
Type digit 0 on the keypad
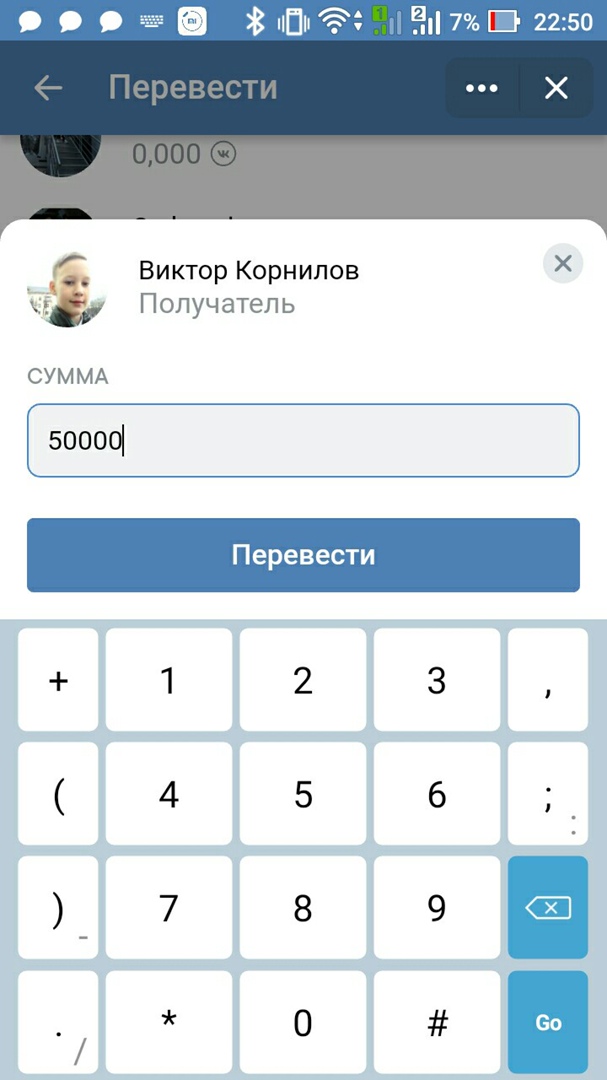(303, 1022)
